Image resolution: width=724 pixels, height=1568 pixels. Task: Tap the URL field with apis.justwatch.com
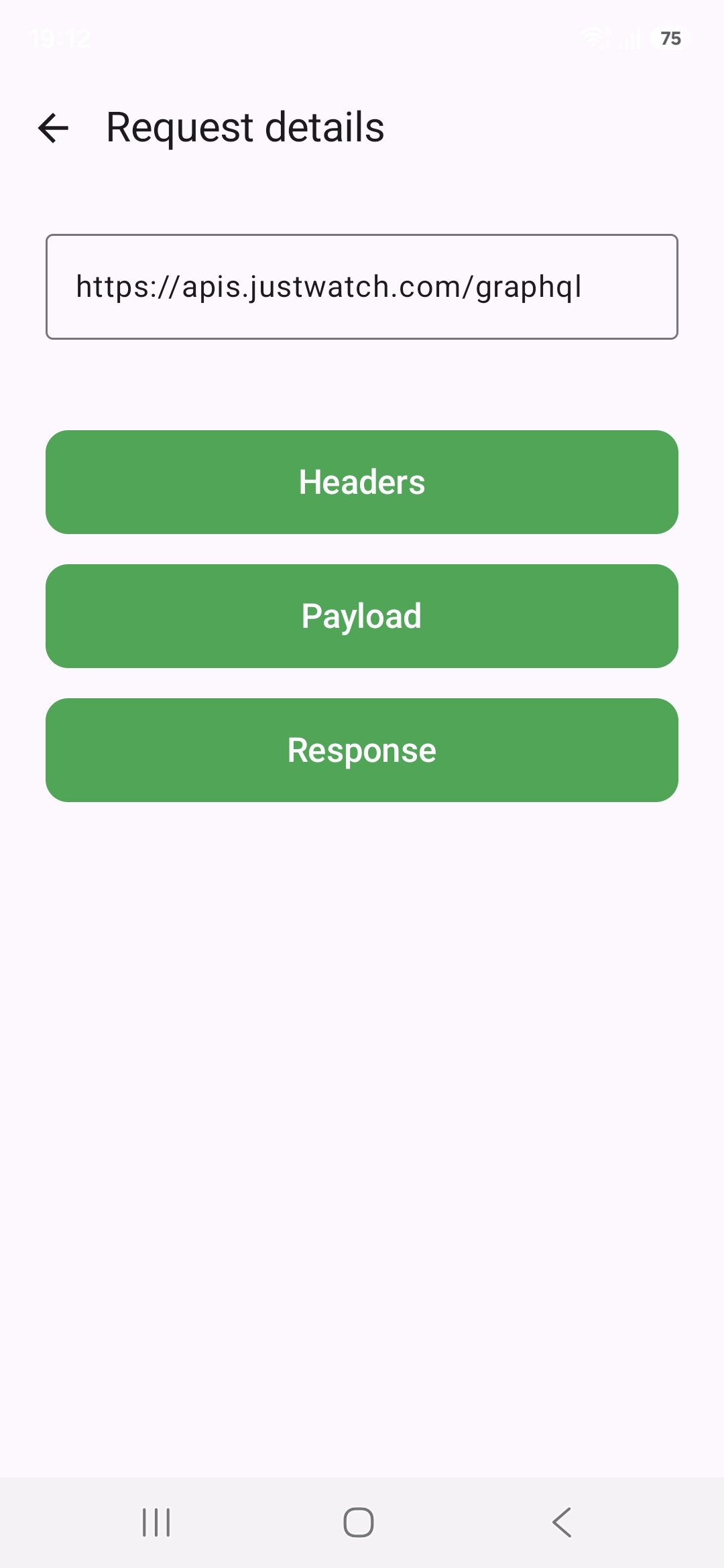(x=362, y=287)
